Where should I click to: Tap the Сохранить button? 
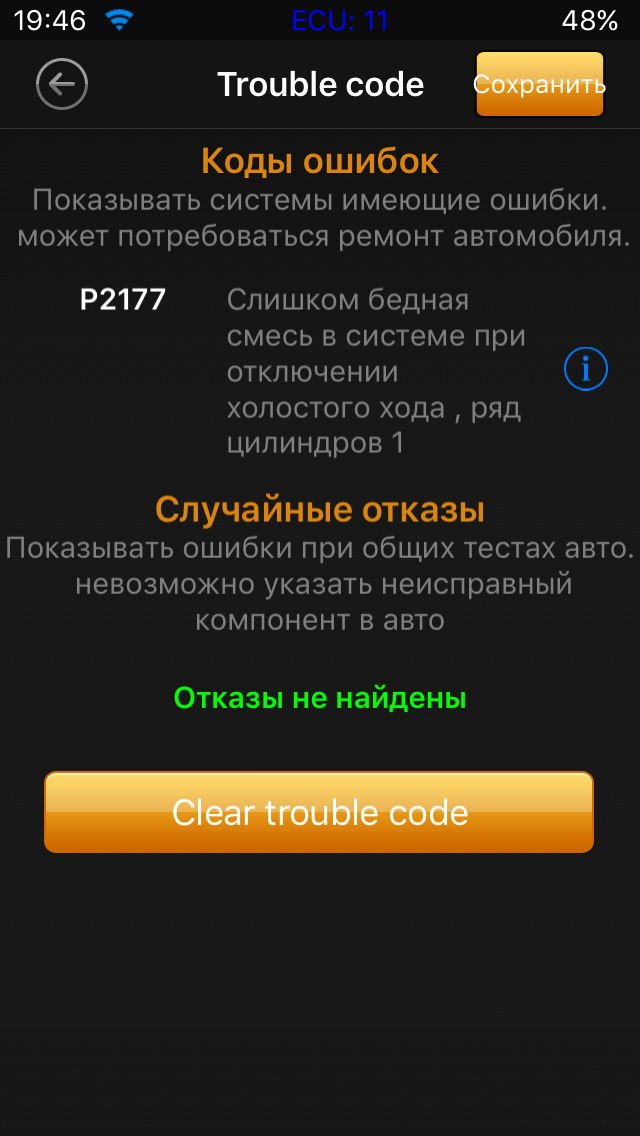[539, 84]
